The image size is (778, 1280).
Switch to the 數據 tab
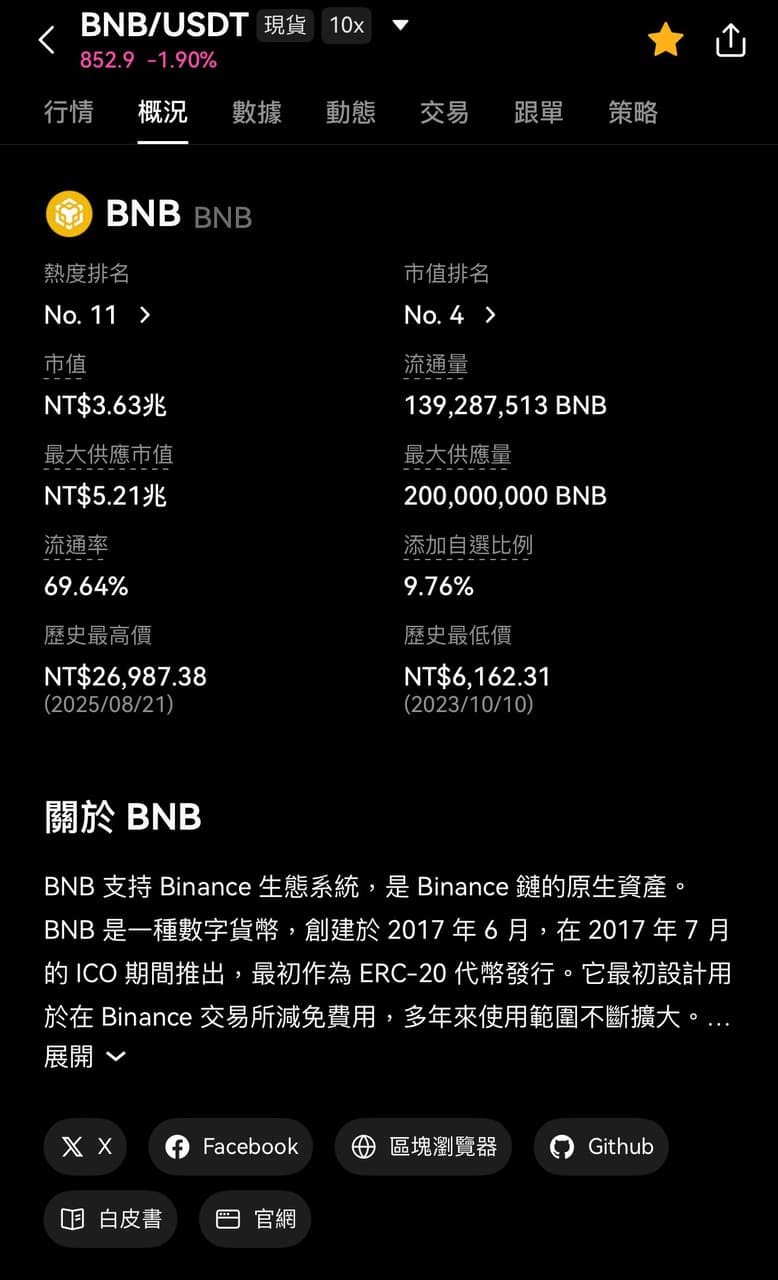pos(256,113)
